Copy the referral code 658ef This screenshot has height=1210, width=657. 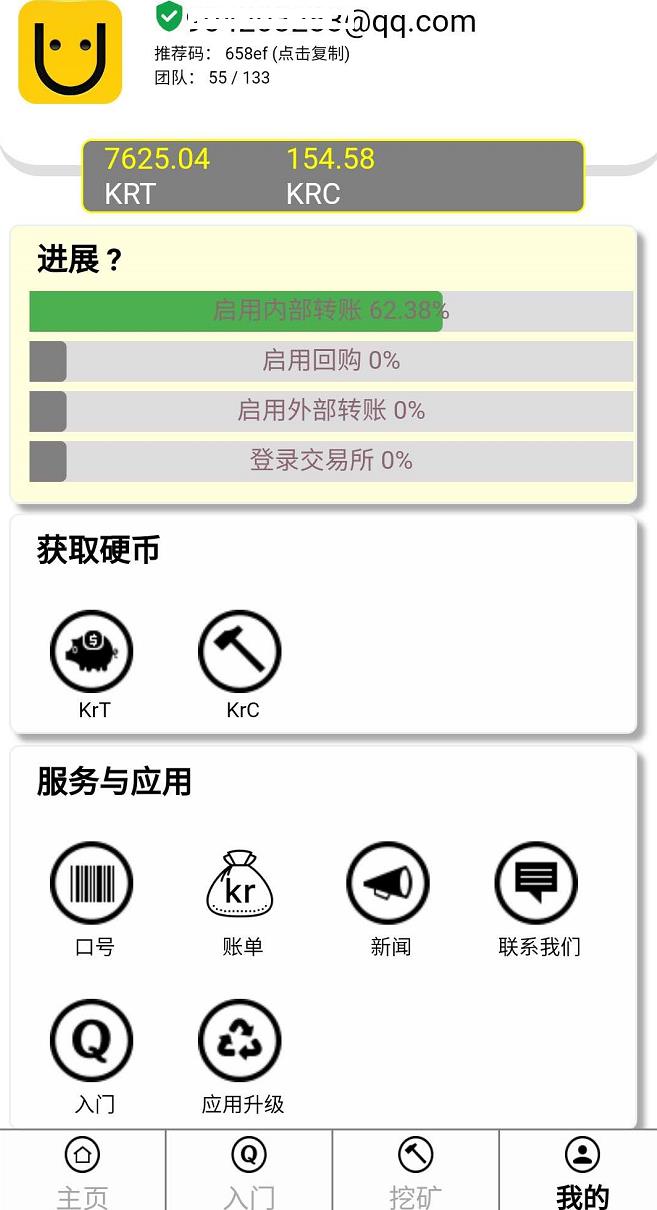click(252, 54)
